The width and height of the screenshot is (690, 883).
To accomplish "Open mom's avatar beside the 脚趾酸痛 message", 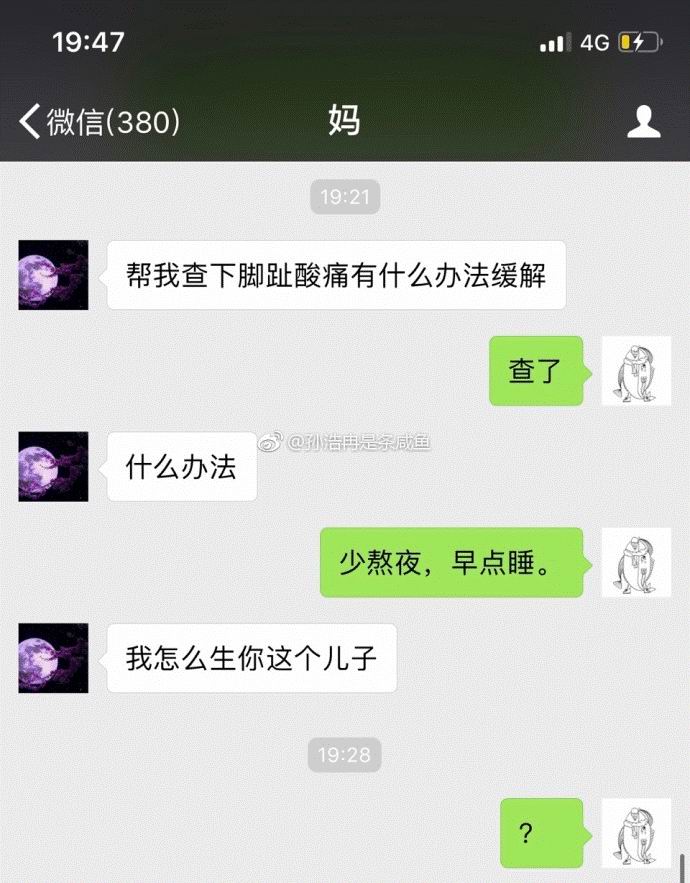I will point(53,275).
